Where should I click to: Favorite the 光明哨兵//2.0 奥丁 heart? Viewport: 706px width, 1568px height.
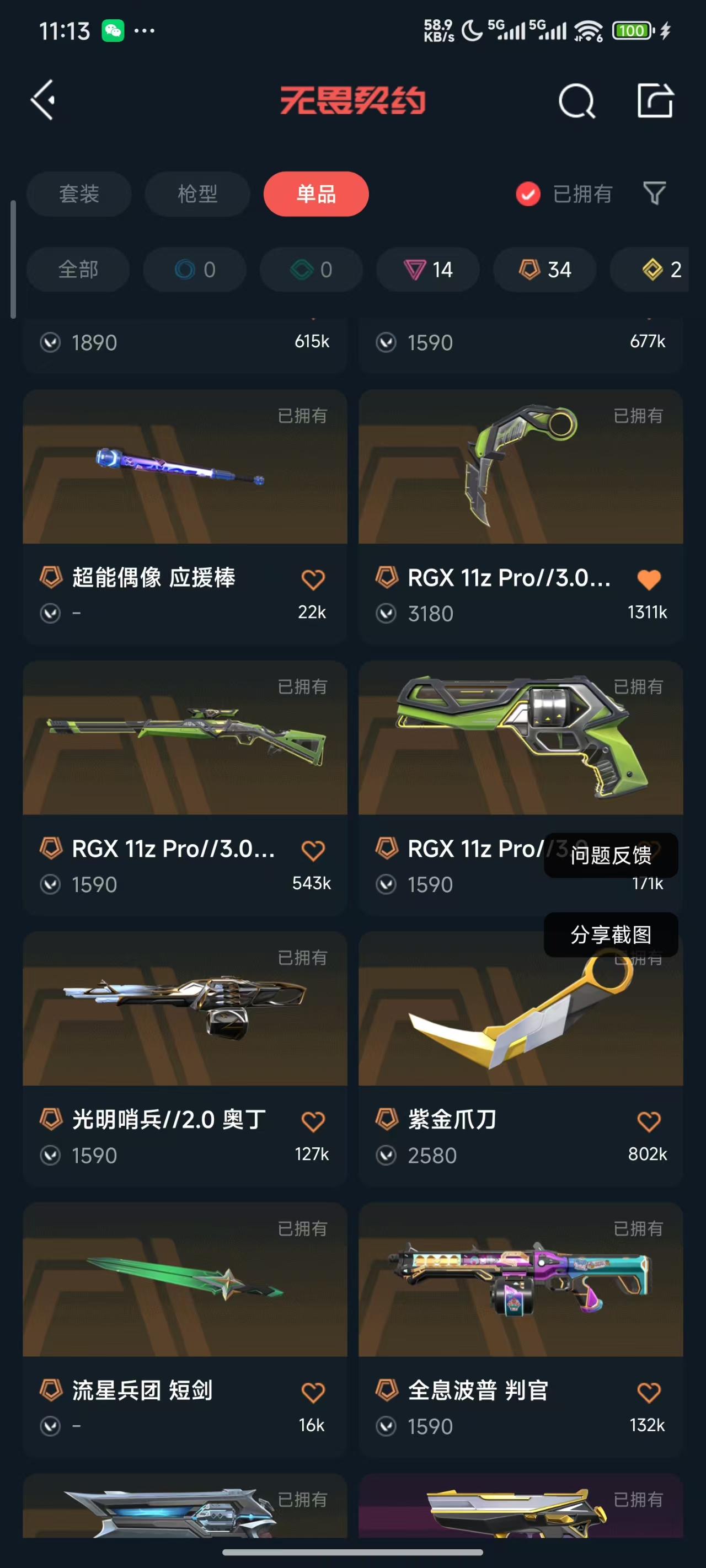pos(313,1121)
